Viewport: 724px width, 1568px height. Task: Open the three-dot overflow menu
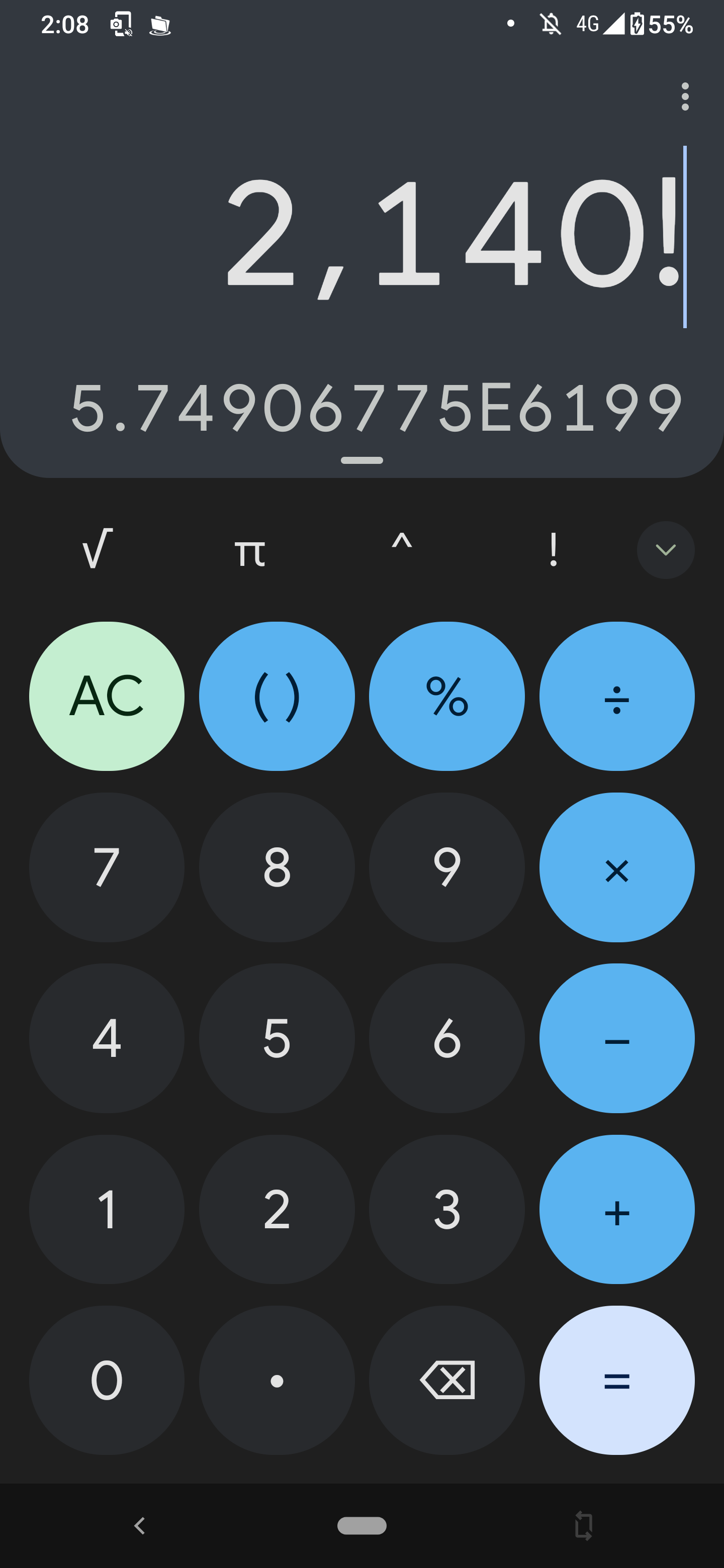[685, 97]
